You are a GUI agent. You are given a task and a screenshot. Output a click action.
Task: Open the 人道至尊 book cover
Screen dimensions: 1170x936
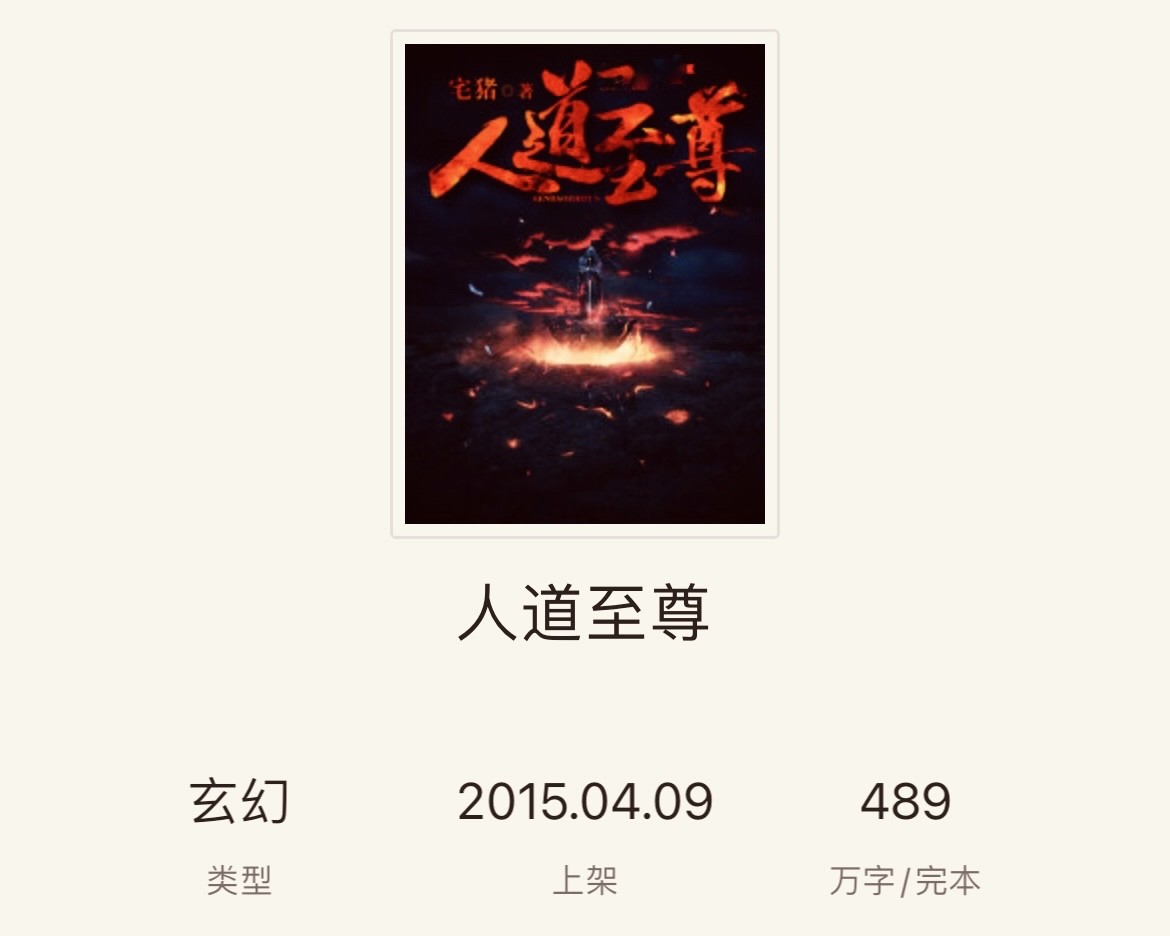585,284
